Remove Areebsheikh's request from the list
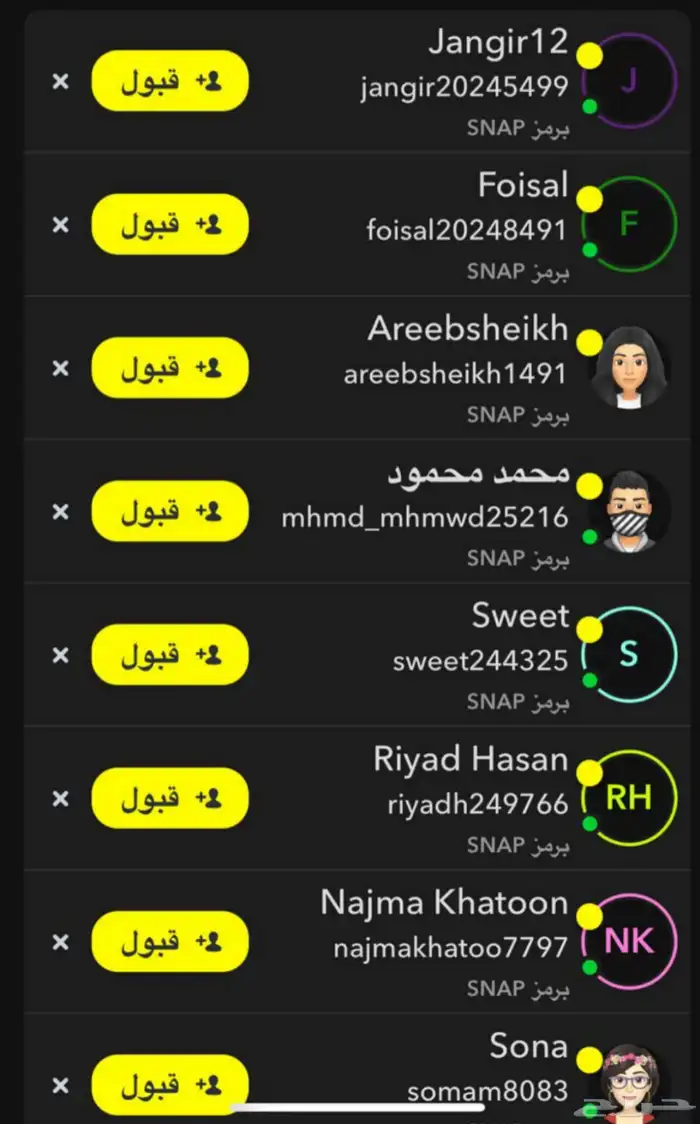The image size is (700, 1124). coord(61,367)
